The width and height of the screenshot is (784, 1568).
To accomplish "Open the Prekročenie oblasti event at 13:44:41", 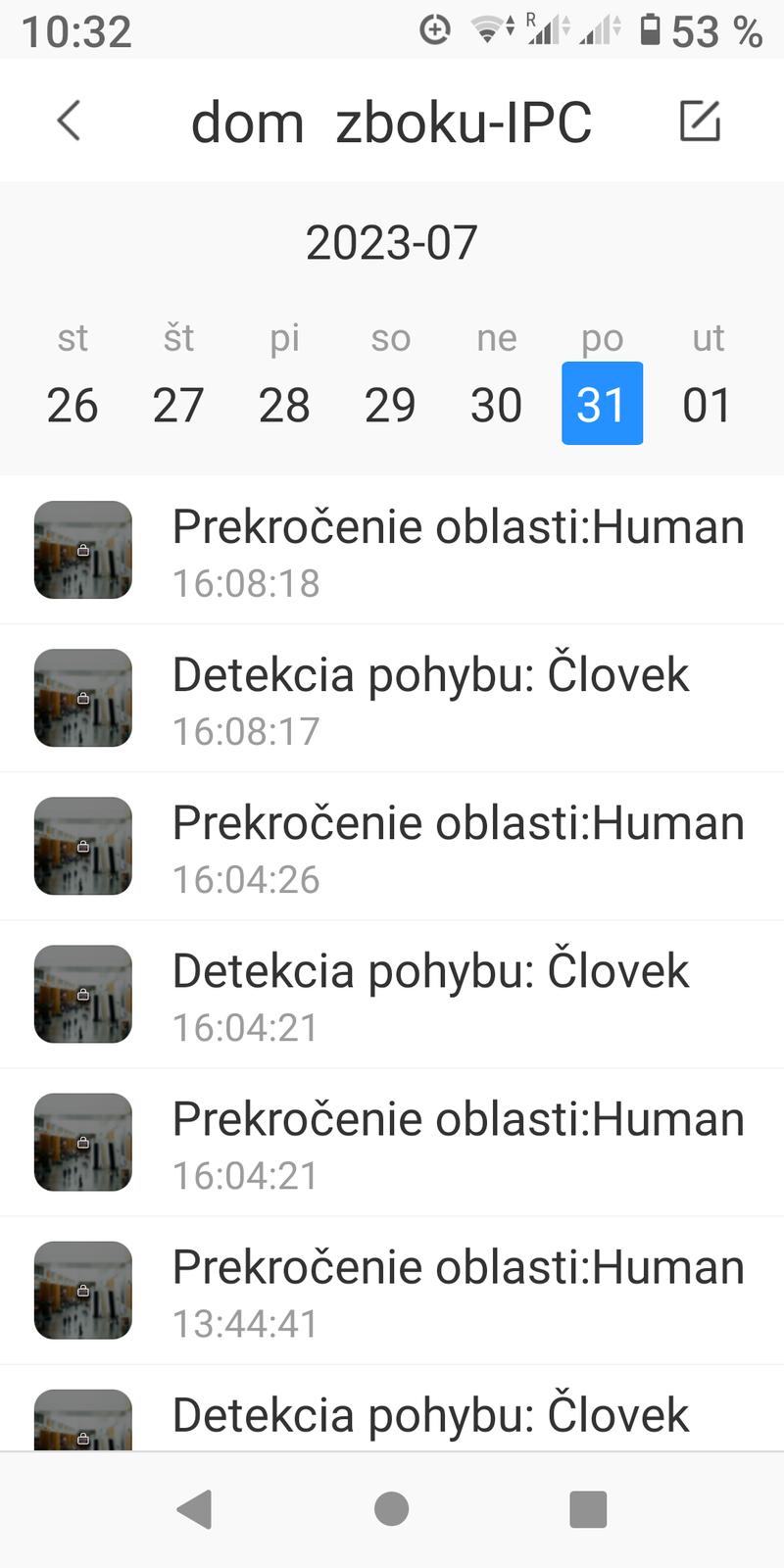I will point(392,1291).
